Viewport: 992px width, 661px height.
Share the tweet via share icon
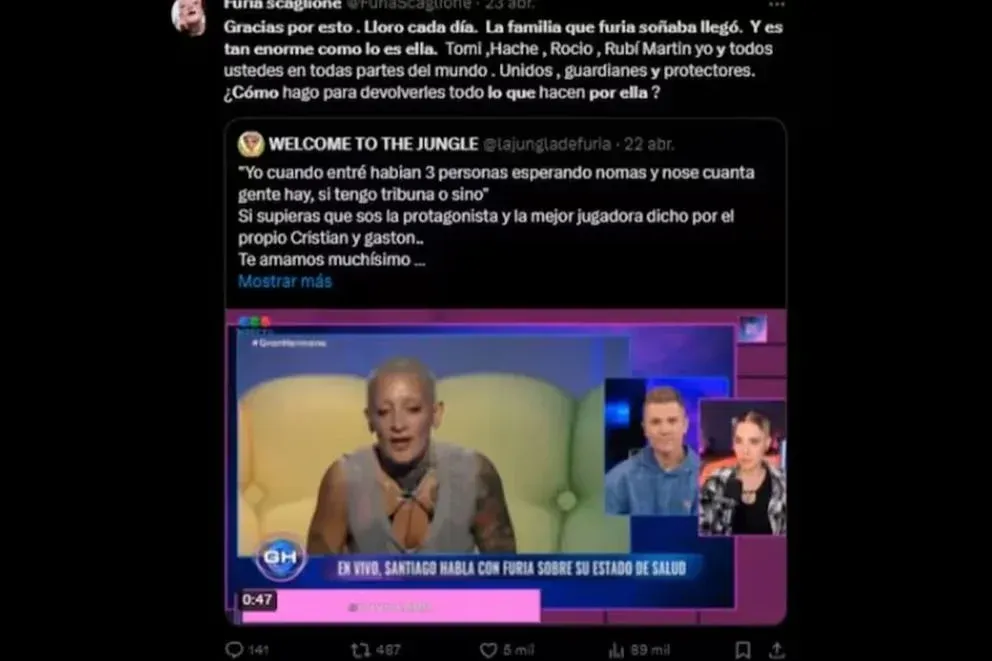coord(777,650)
